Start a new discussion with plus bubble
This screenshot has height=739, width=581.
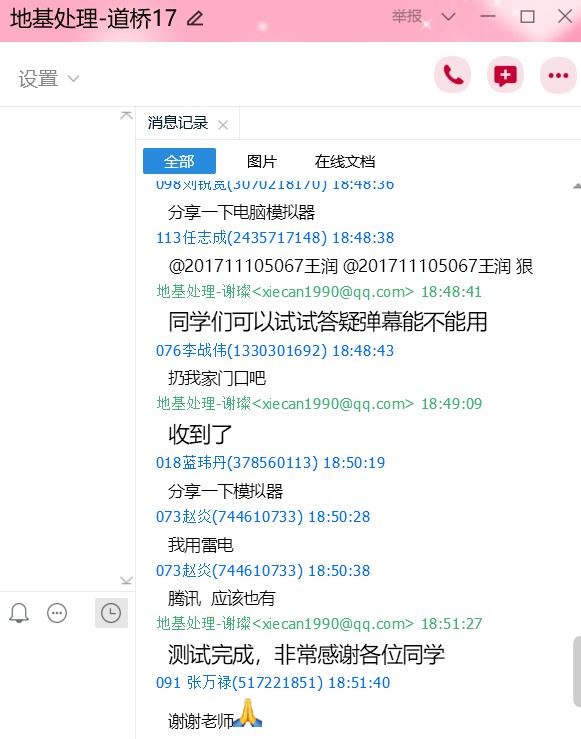point(505,75)
